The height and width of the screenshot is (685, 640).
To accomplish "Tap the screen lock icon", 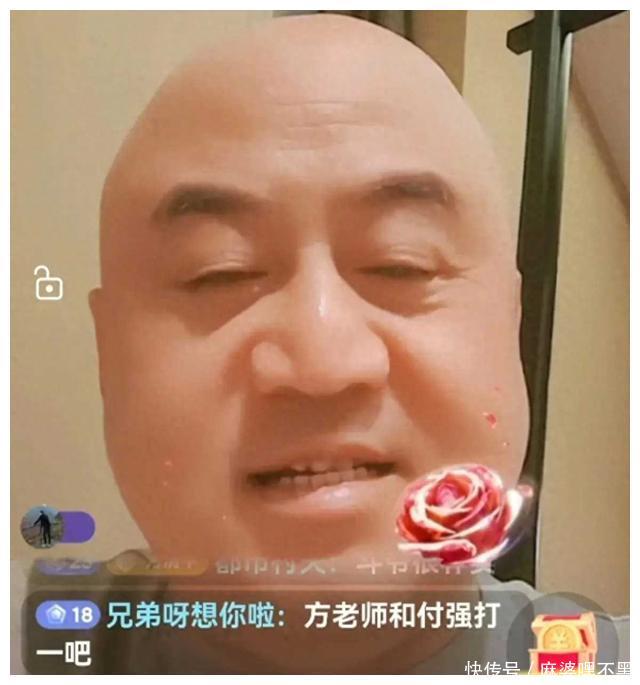I will (47, 284).
